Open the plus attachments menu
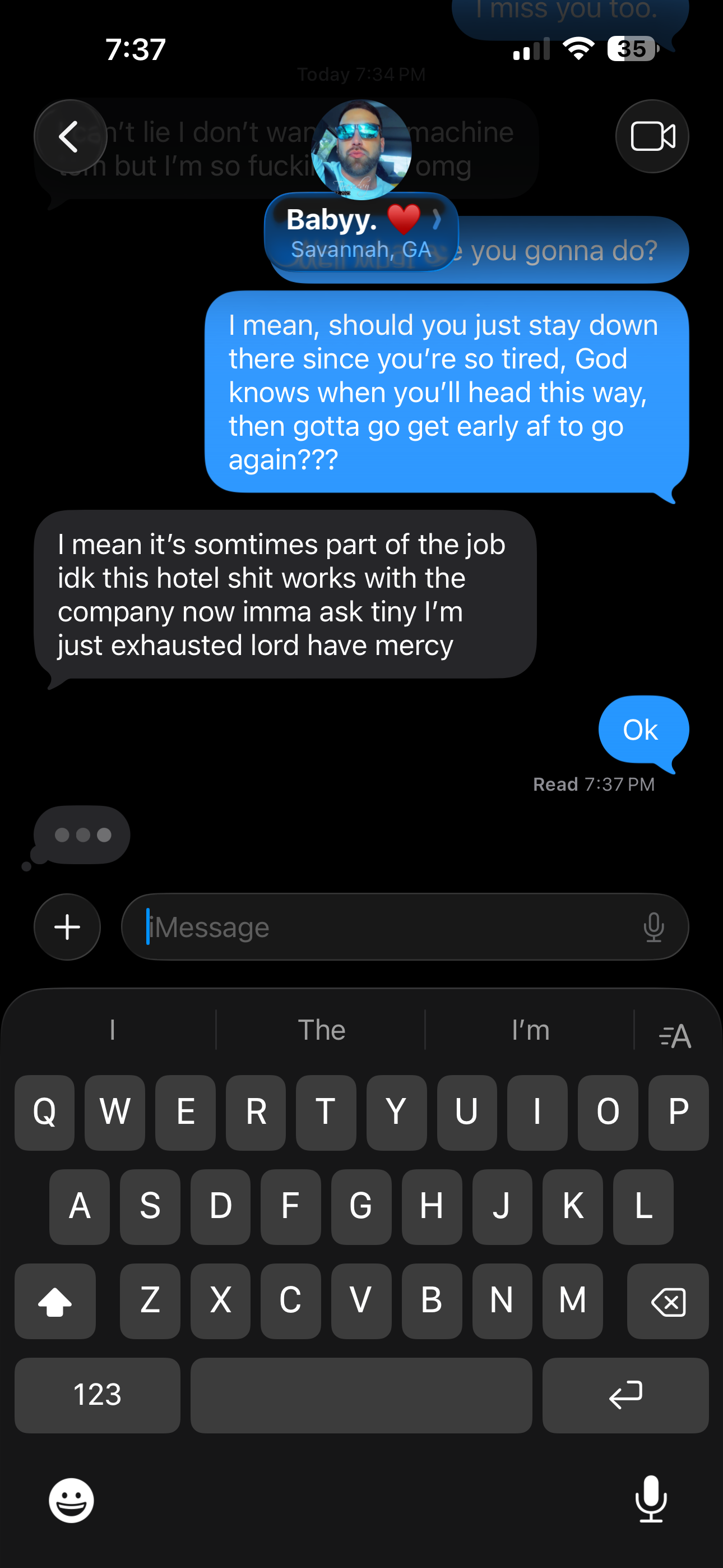Screen dimensions: 723x1568 click(x=67, y=926)
